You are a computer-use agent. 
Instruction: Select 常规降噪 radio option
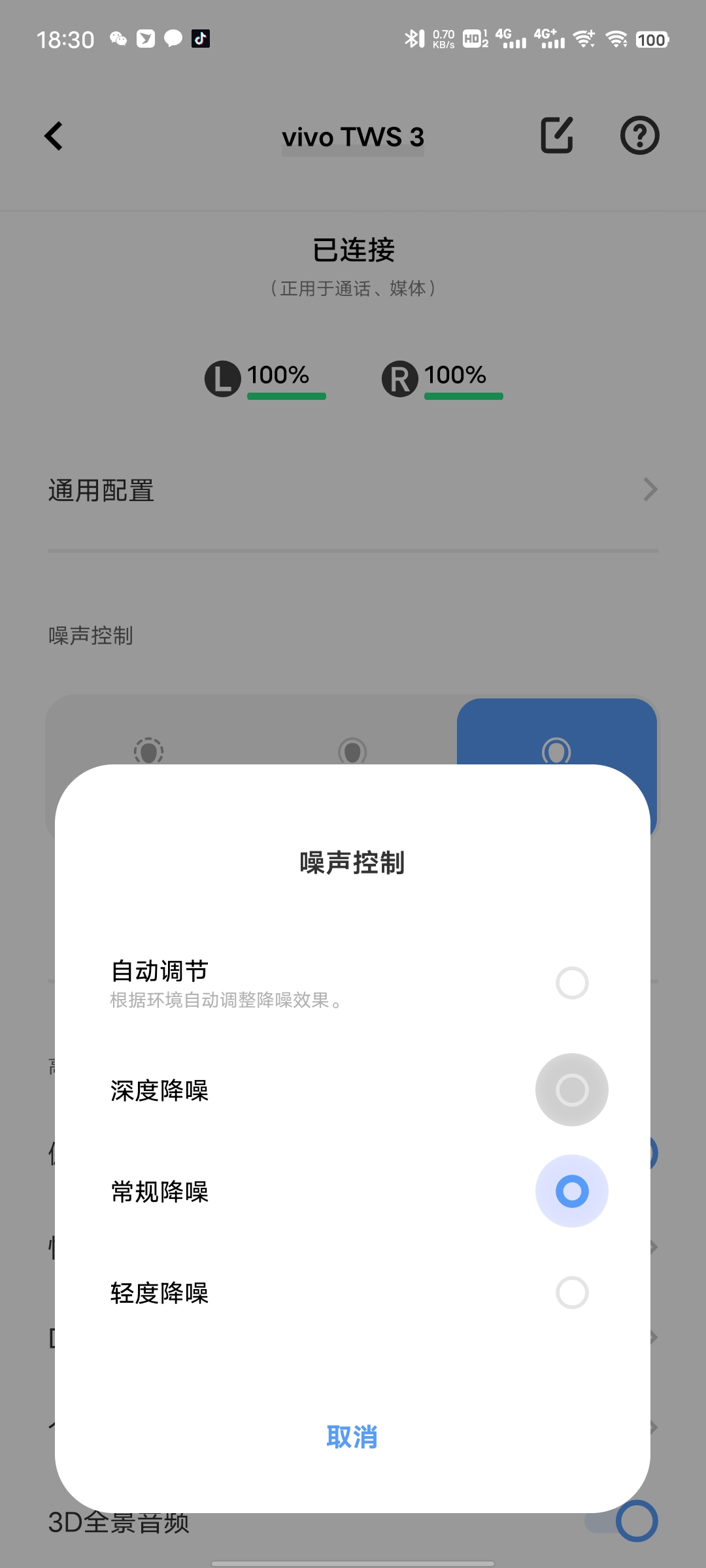[x=571, y=1191]
